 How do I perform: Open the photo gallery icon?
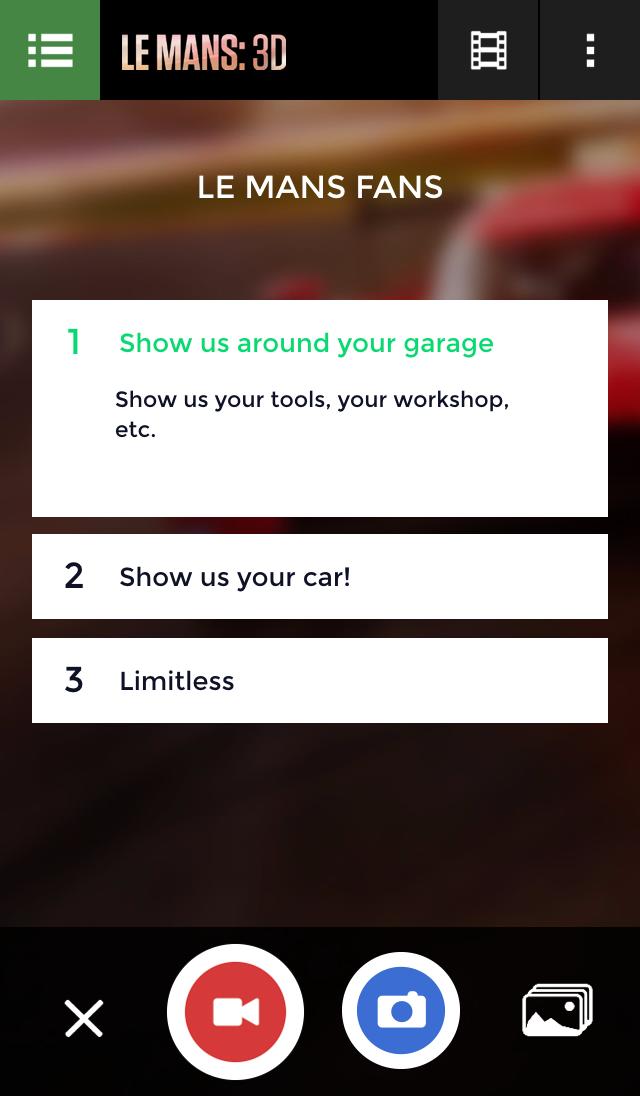tap(557, 1010)
